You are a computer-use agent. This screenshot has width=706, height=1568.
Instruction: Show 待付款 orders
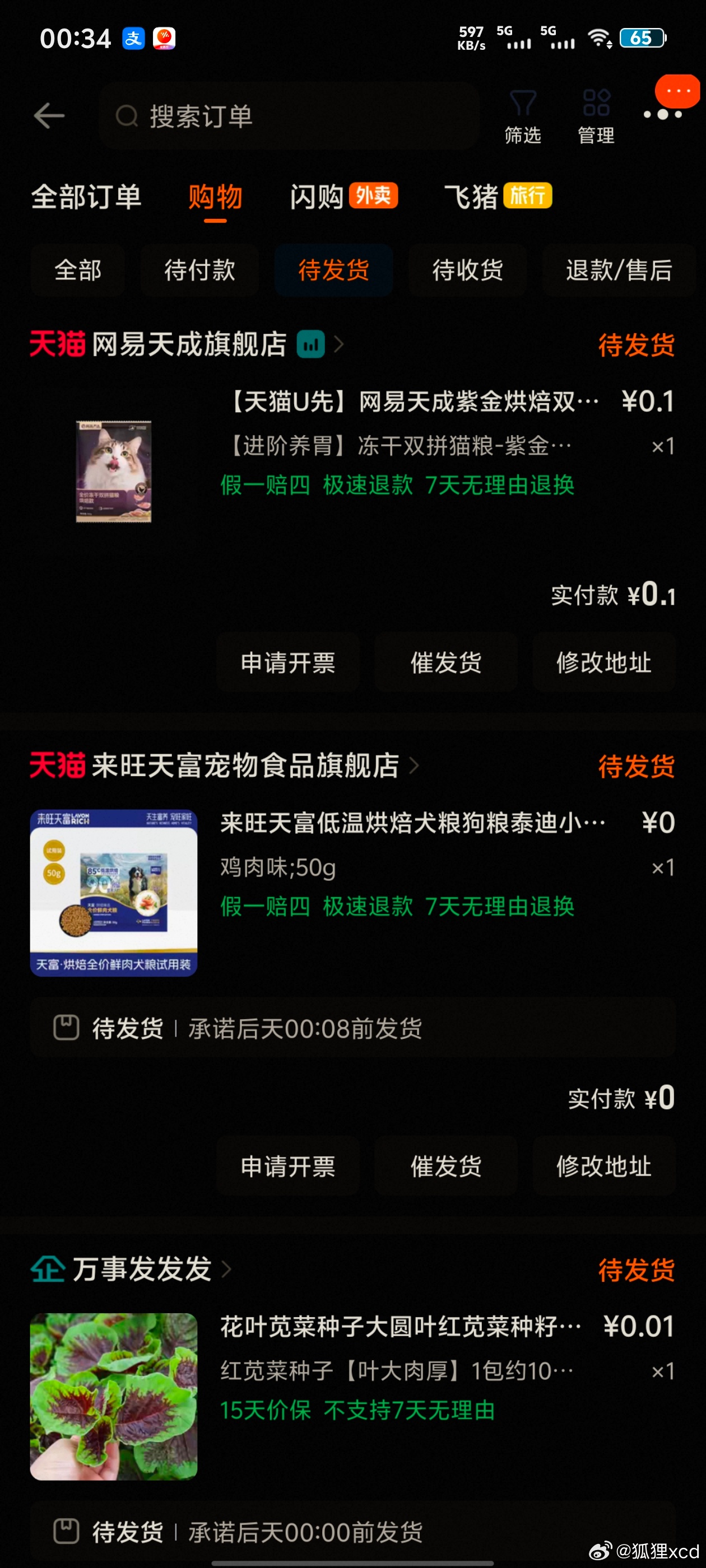pyautogui.click(x=200, y=270)
